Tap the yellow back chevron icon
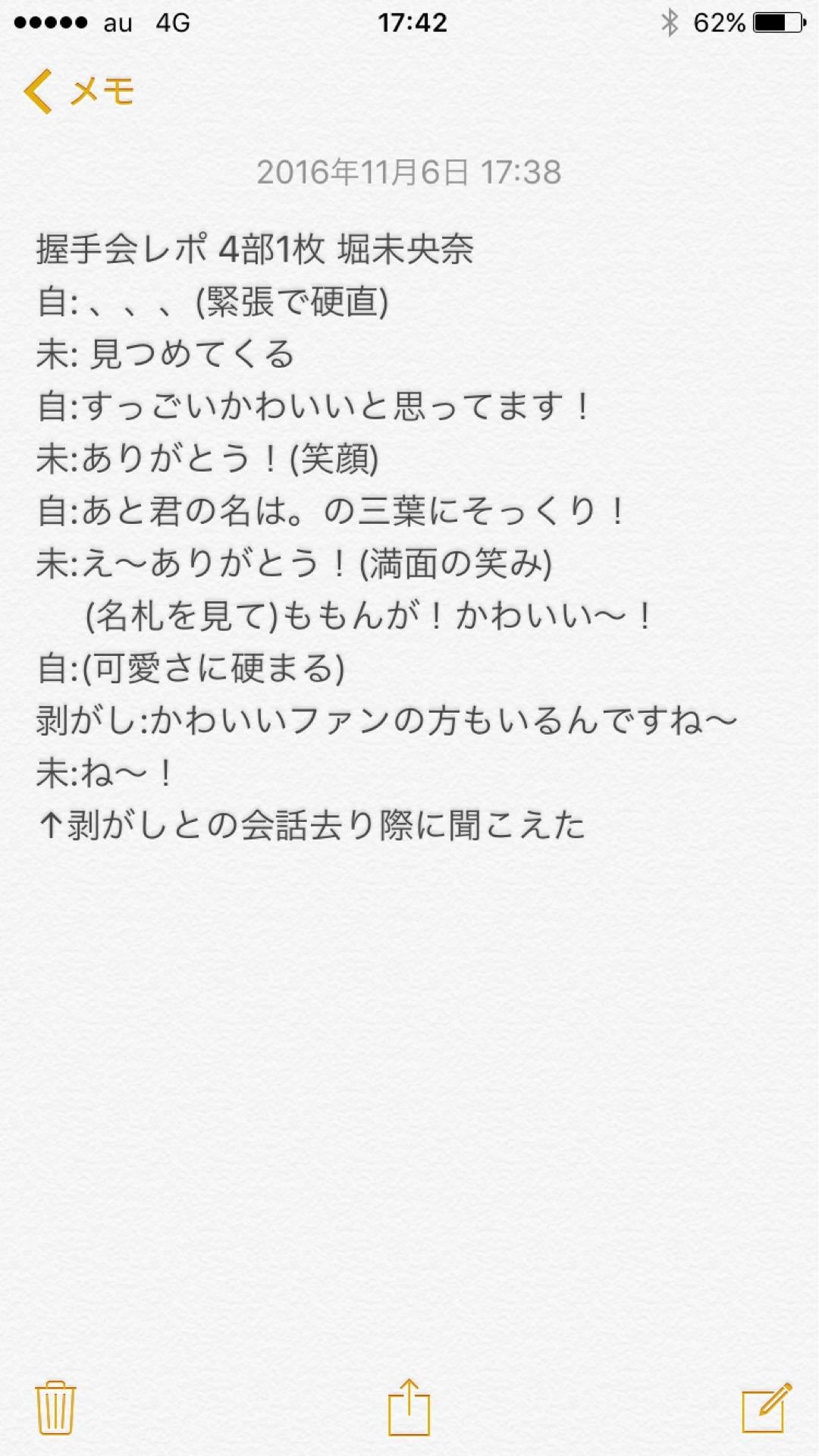Screen dimensions: 819x1456 point(37,91)
